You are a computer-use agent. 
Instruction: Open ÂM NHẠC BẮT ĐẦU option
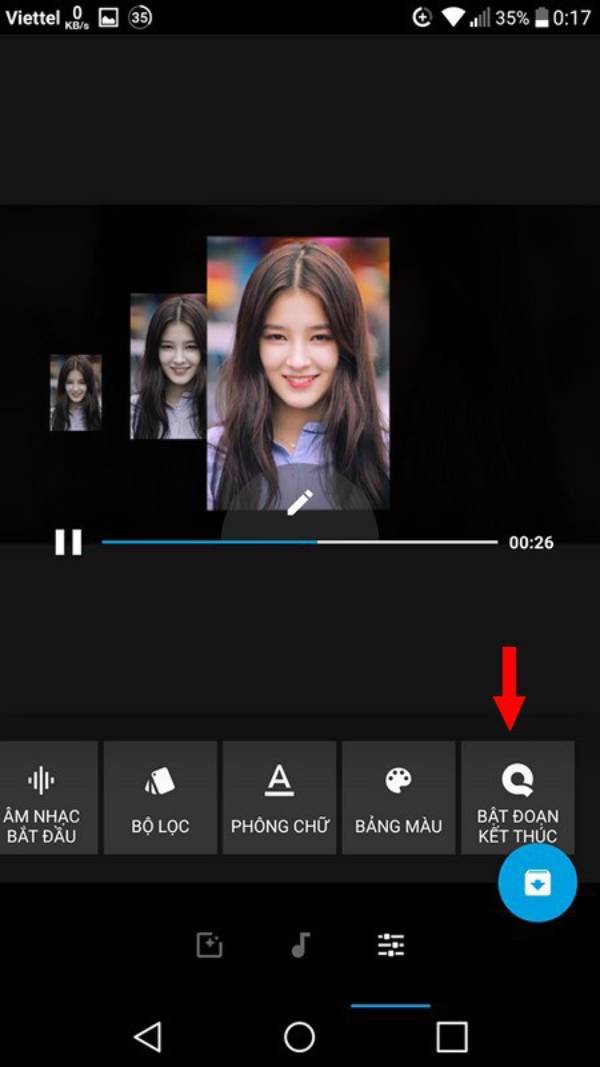[x=44, y=798]
